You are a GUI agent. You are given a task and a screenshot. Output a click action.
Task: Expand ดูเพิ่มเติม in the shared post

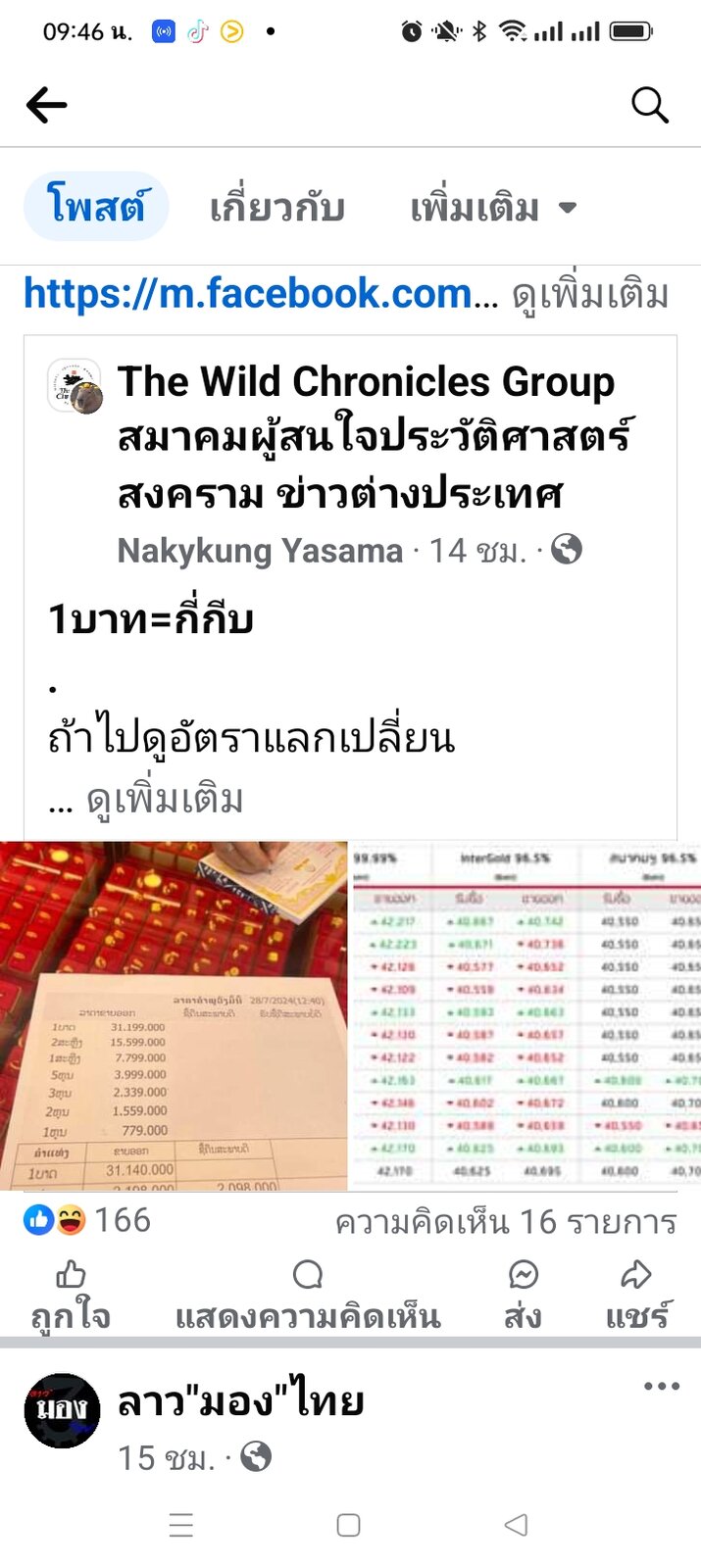pyautogui.click(x=164, y=800)
